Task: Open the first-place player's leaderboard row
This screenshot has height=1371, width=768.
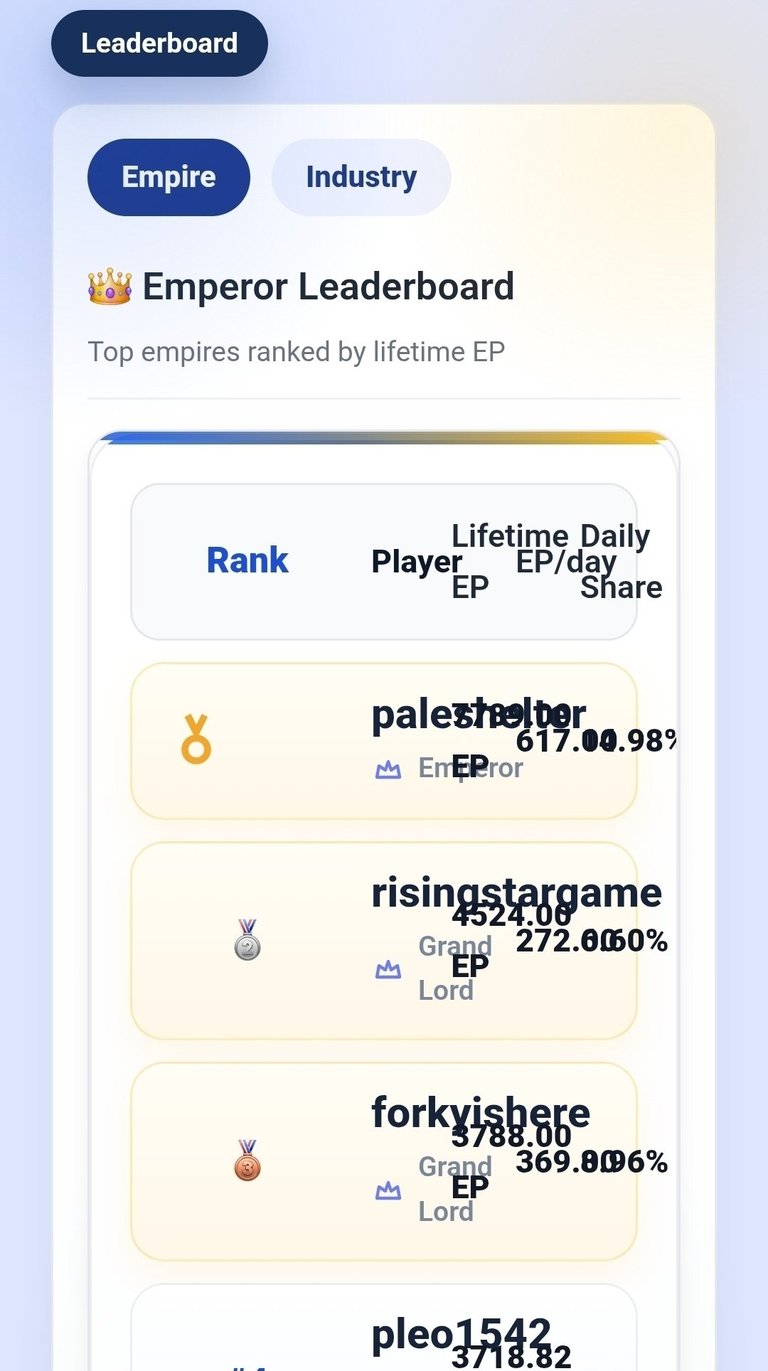Action: click(384, 741)
